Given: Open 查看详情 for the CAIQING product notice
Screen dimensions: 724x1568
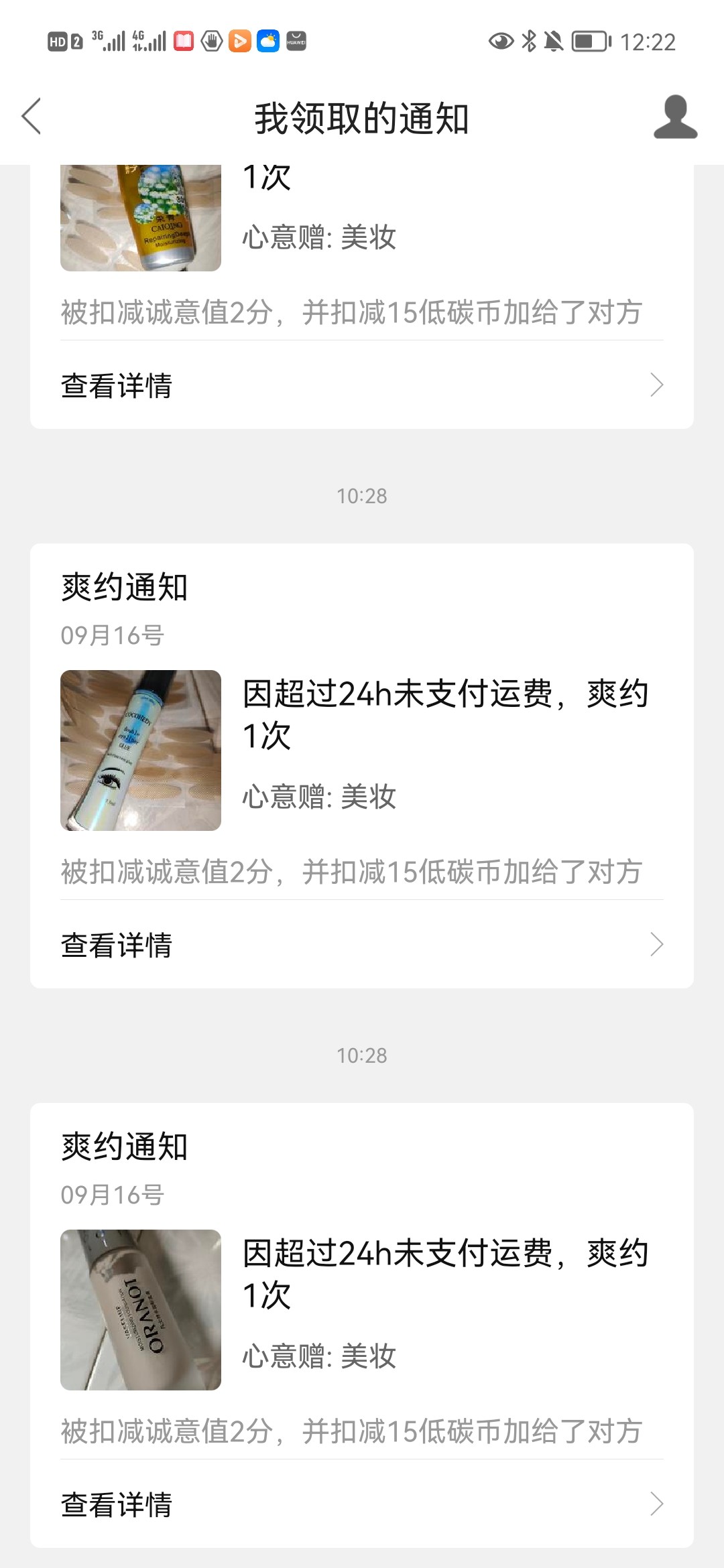Looking at the screenshot, I should [x=362, y=385].
